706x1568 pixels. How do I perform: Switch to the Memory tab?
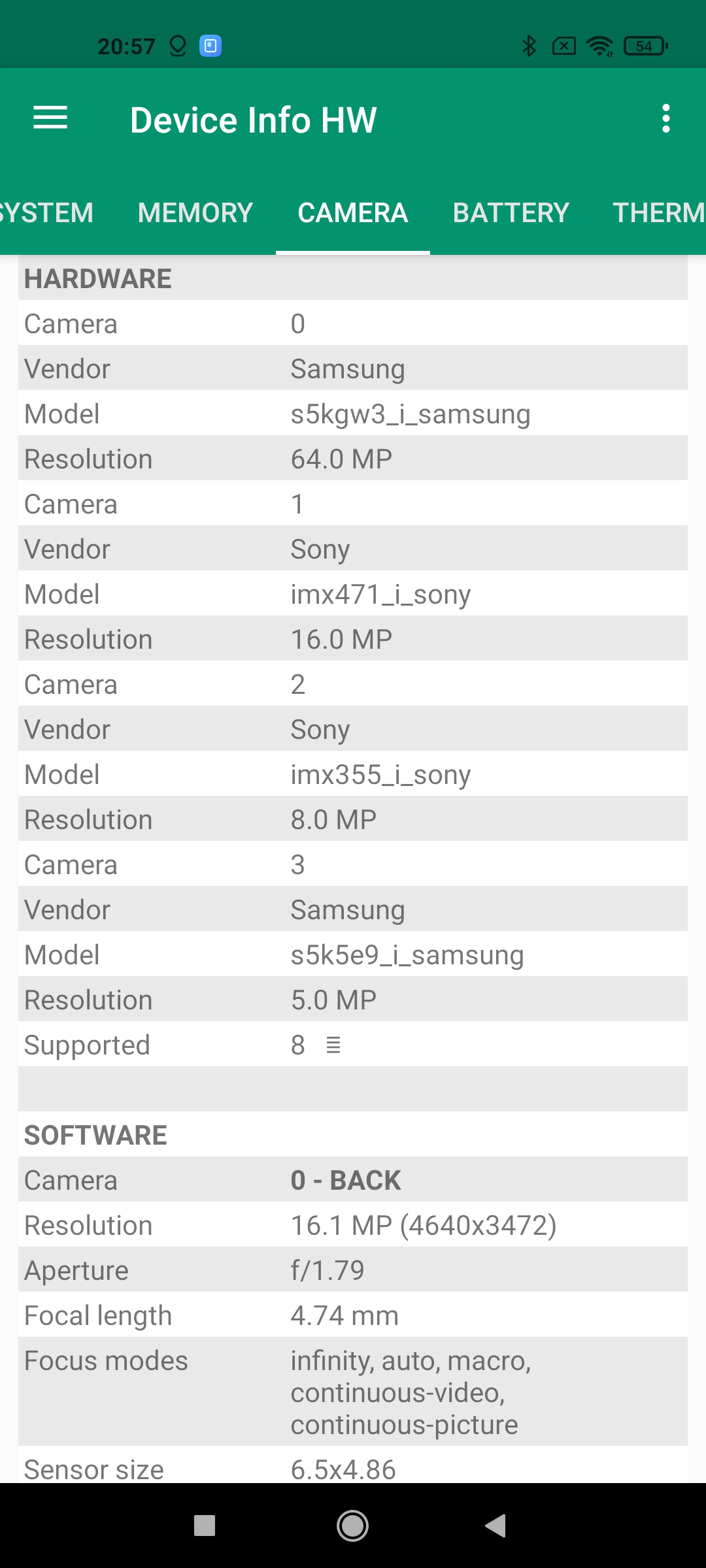pos(195,213)
